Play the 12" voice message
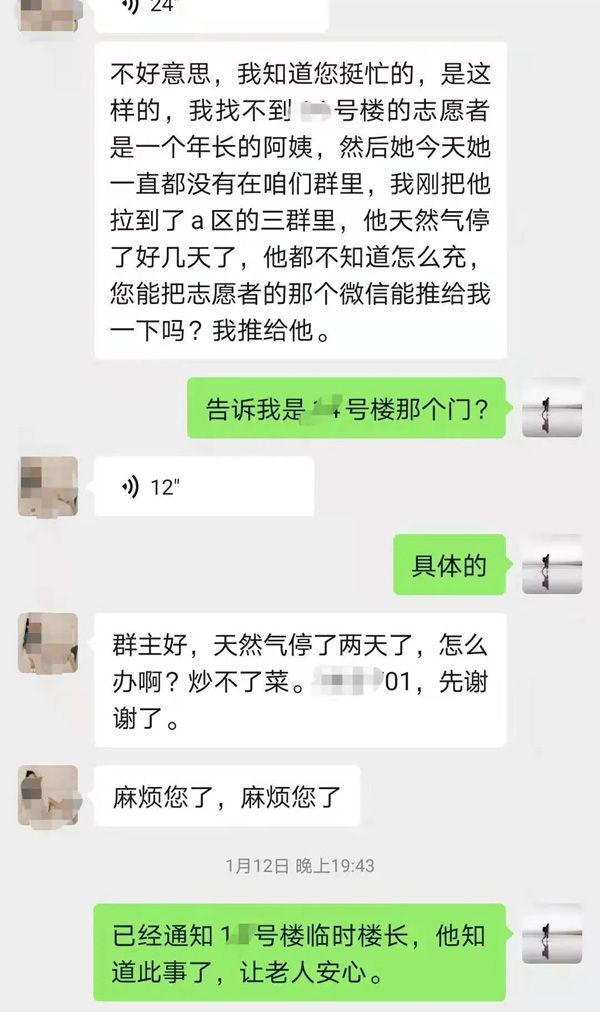Viewport: 600px width, 1012px height. coord(203,487)
